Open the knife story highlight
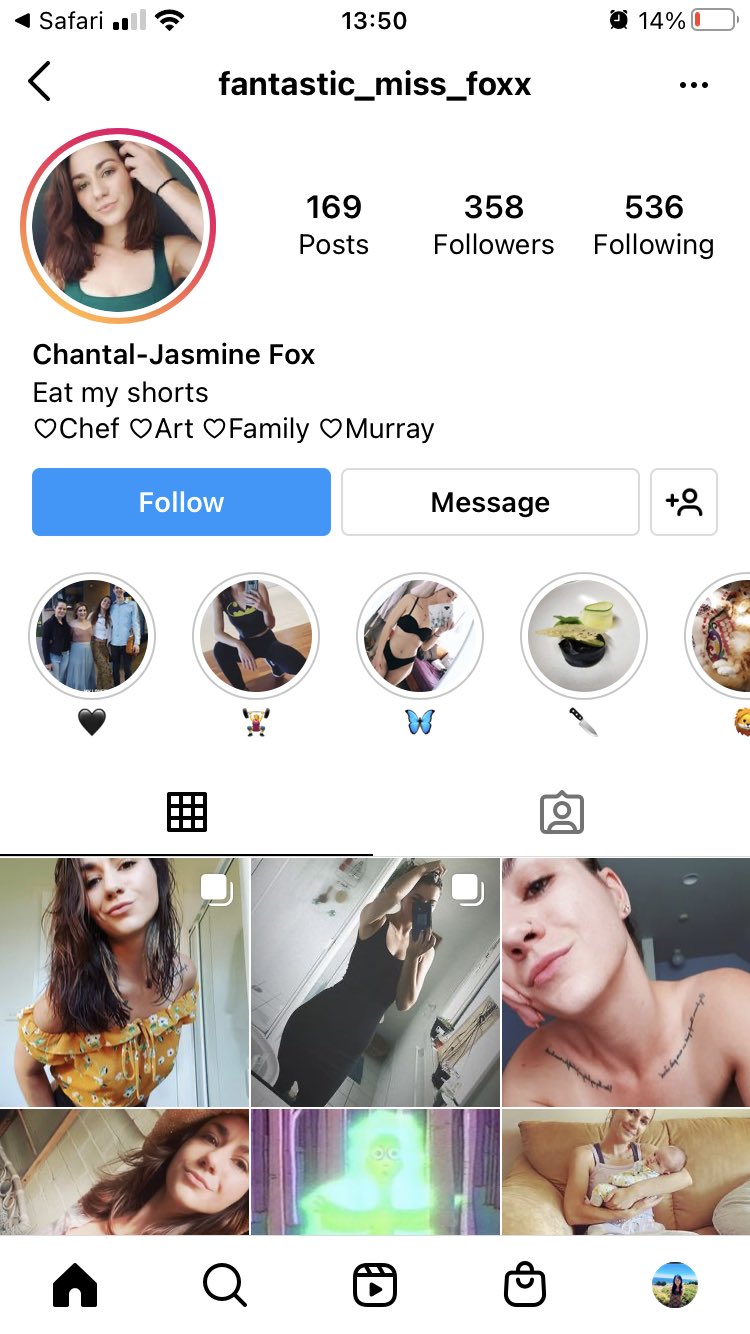 584,636
